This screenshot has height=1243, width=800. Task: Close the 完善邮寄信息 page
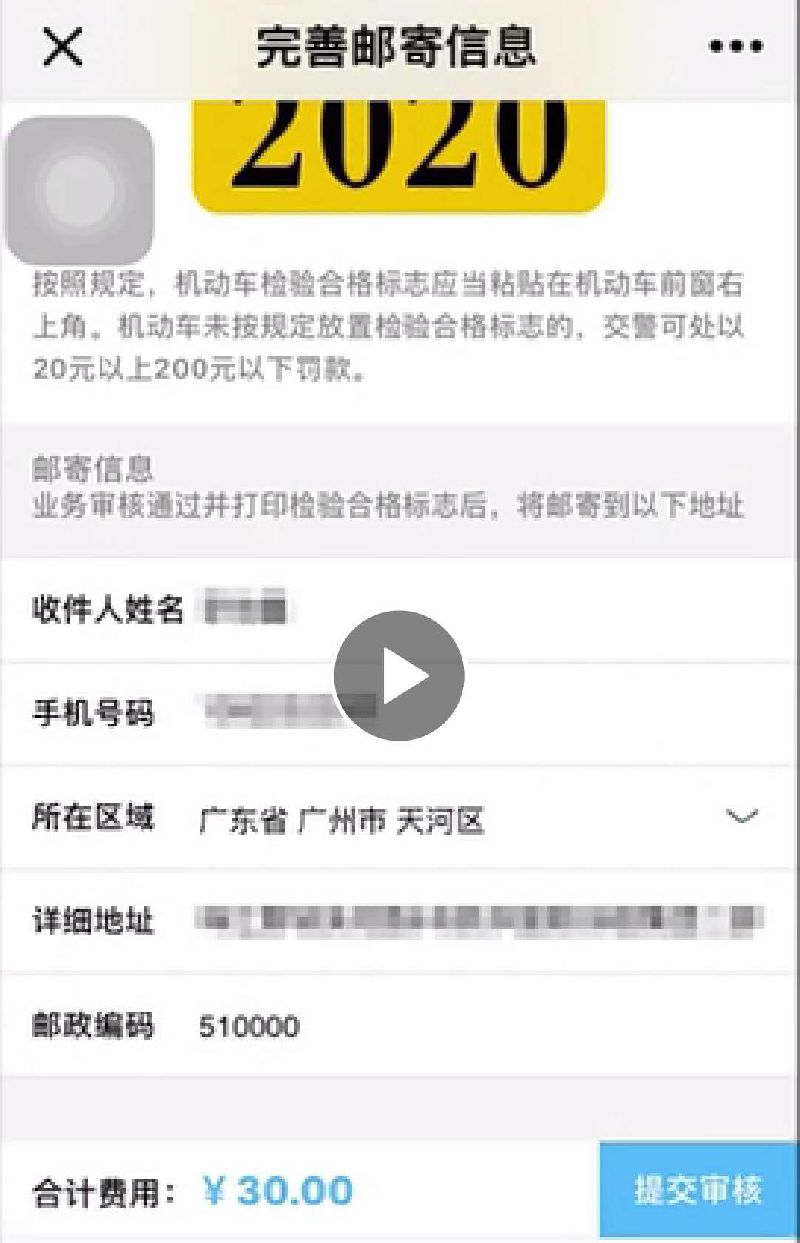[62, 47]
